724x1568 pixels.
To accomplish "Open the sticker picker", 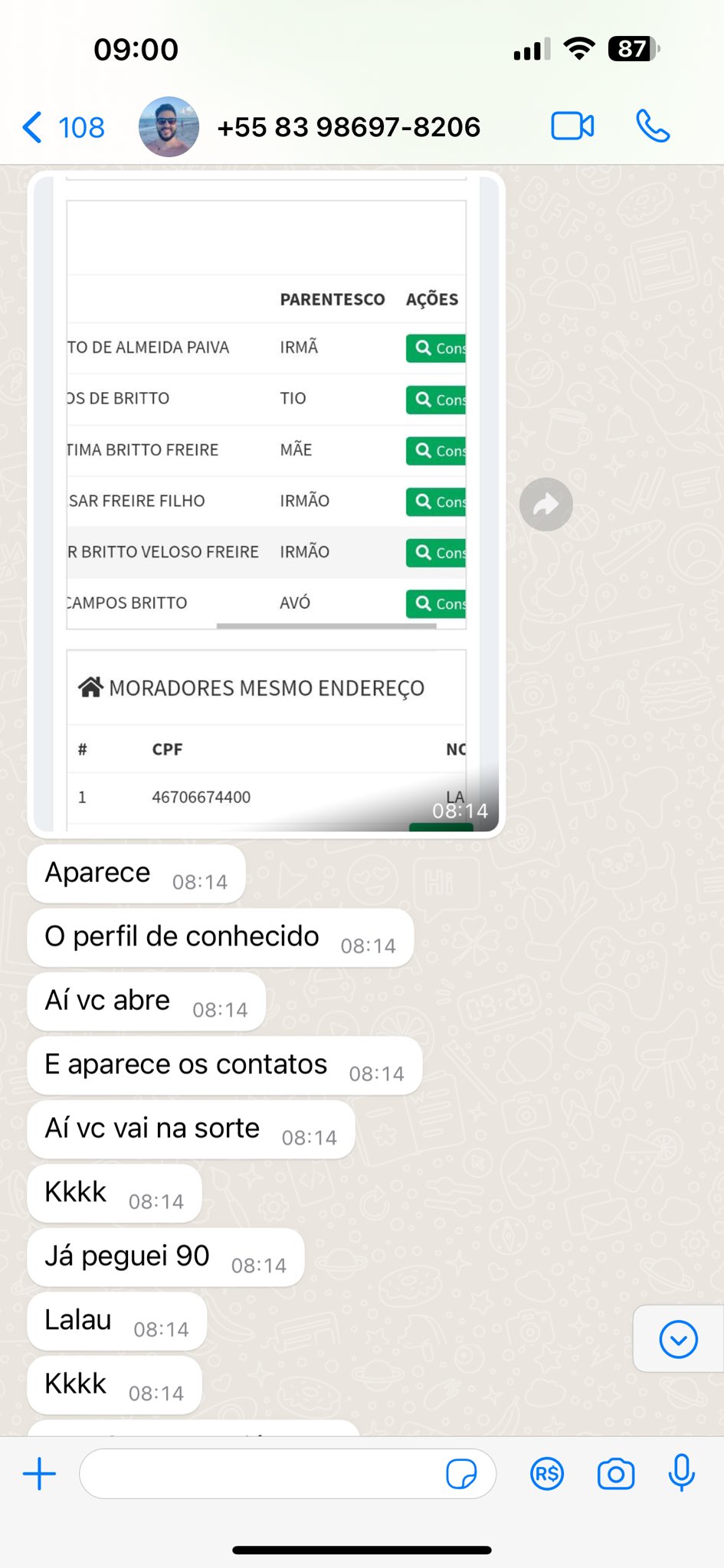I will 461,1474.
